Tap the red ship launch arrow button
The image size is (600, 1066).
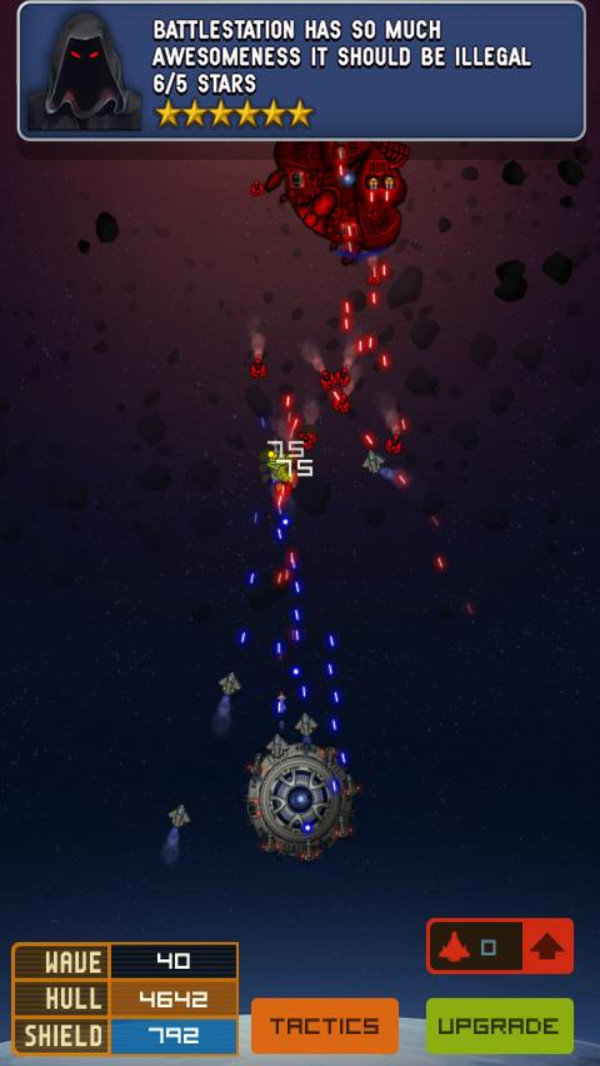[547, 946]
